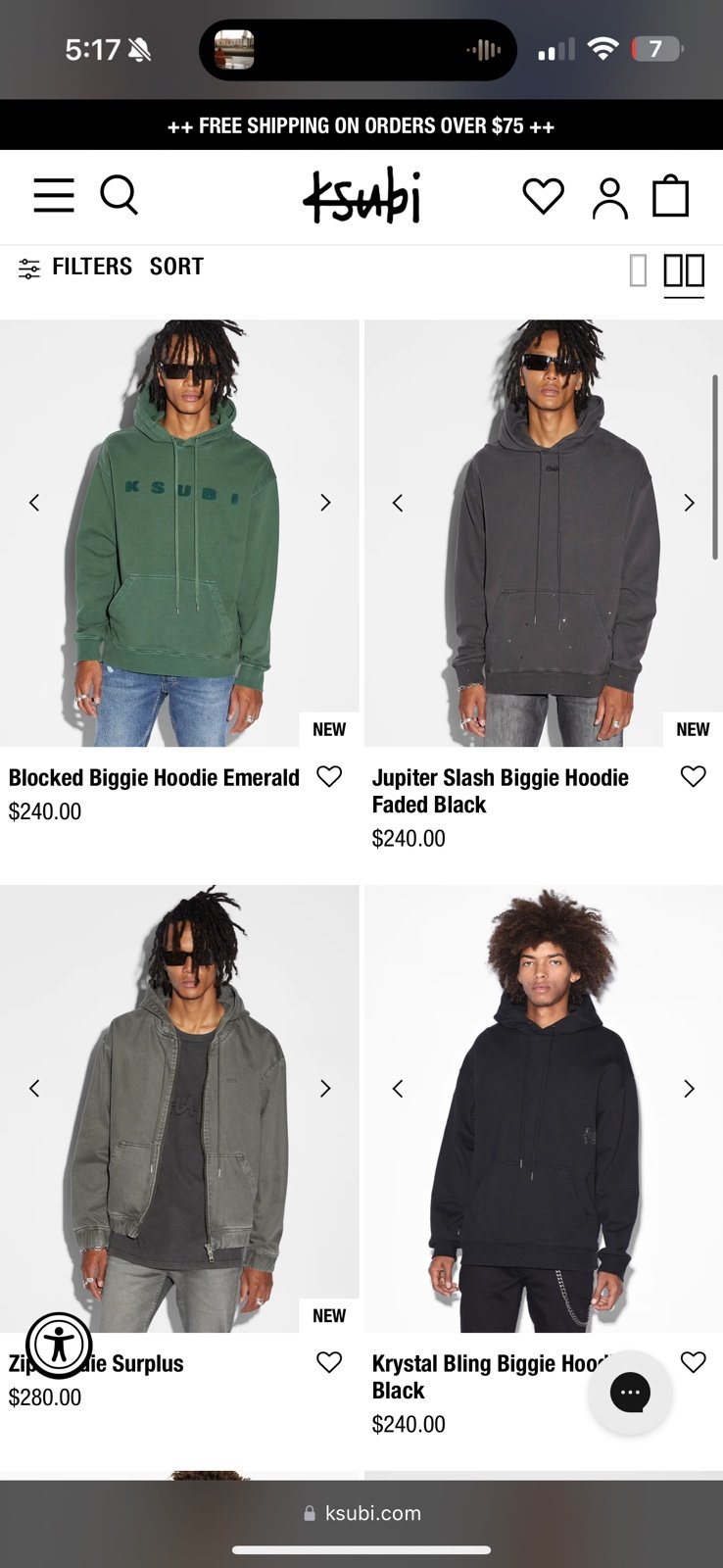Viewport: 723px width, 1568px height.
Task: Show next image of Emerald hoodie
Action: [x=325, y=503]
